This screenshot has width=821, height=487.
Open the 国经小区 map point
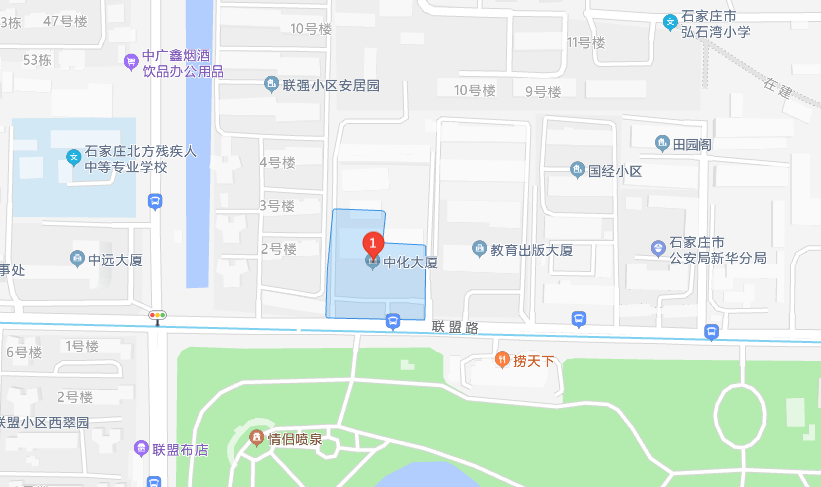(577, 170)
